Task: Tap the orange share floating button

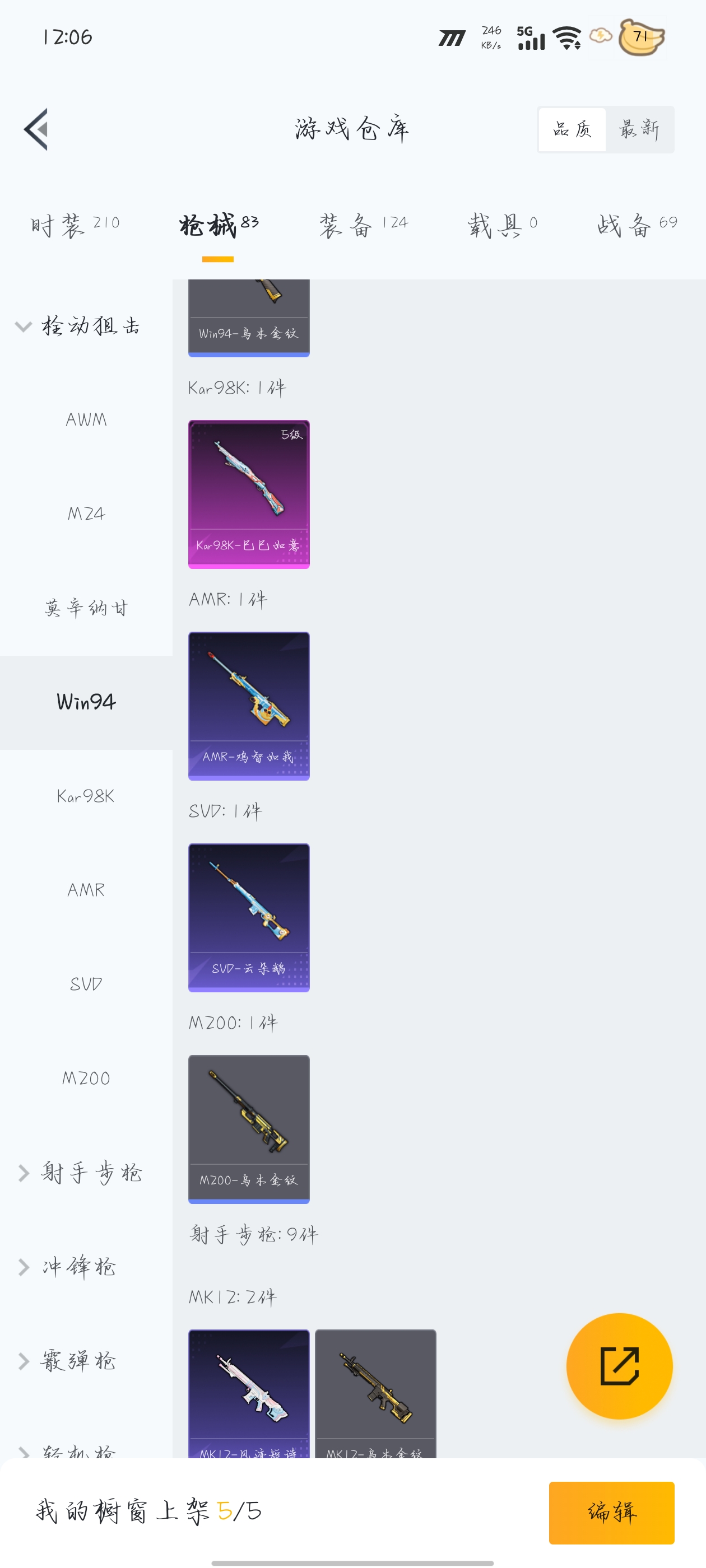Action: 619,1365
